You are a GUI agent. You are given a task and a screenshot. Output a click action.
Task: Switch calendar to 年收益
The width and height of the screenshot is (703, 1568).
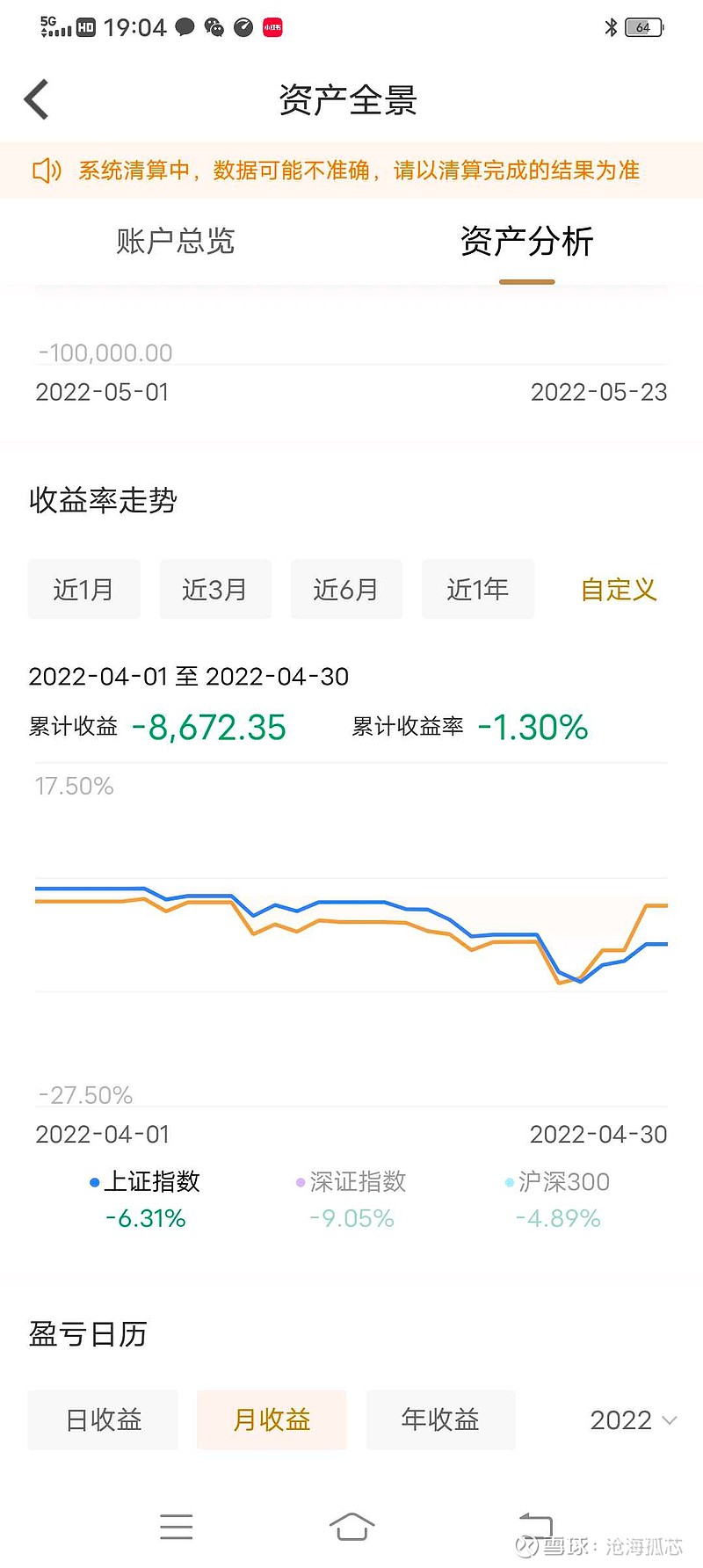[440, 1419]
